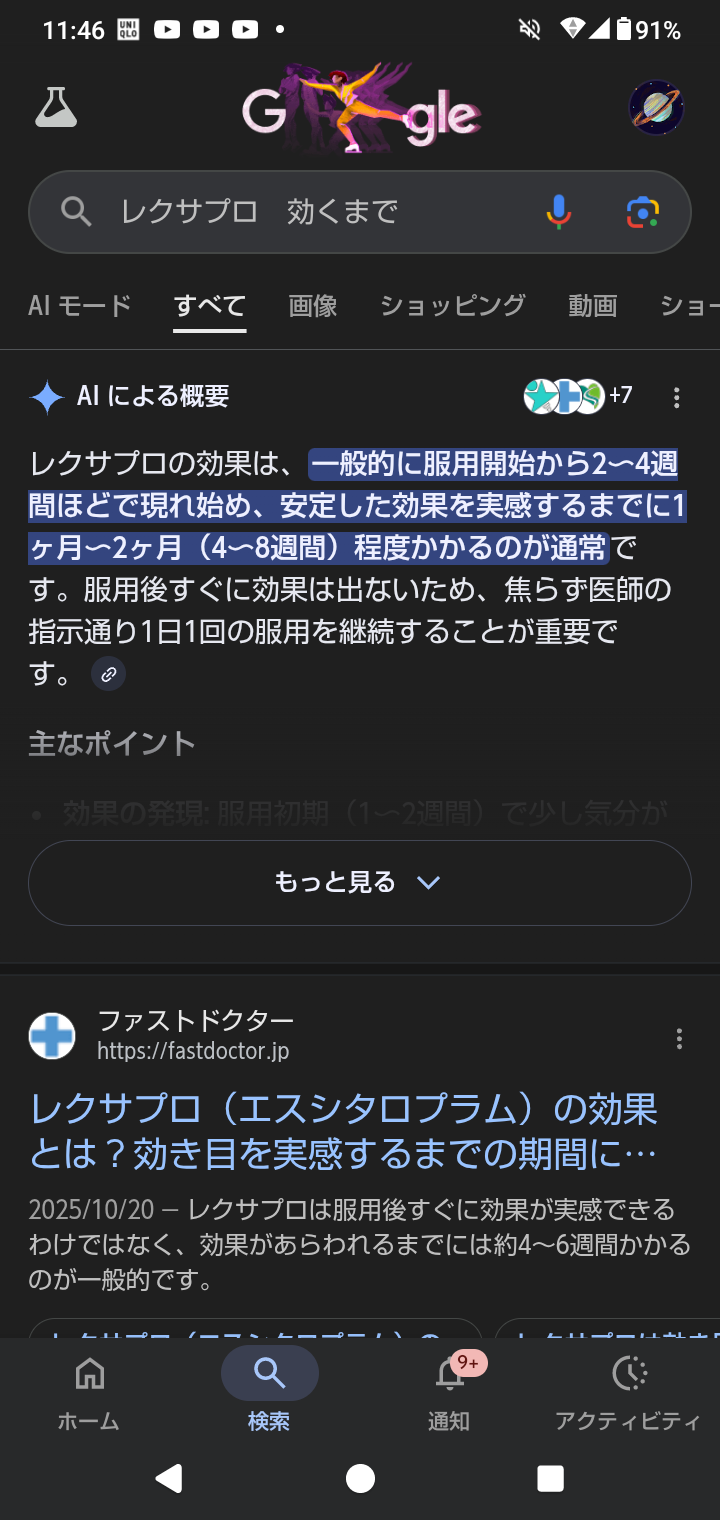Open the AI による概要 overflow menu
The width and height of the screenshot is (720, 1520).
coord(677,398)
